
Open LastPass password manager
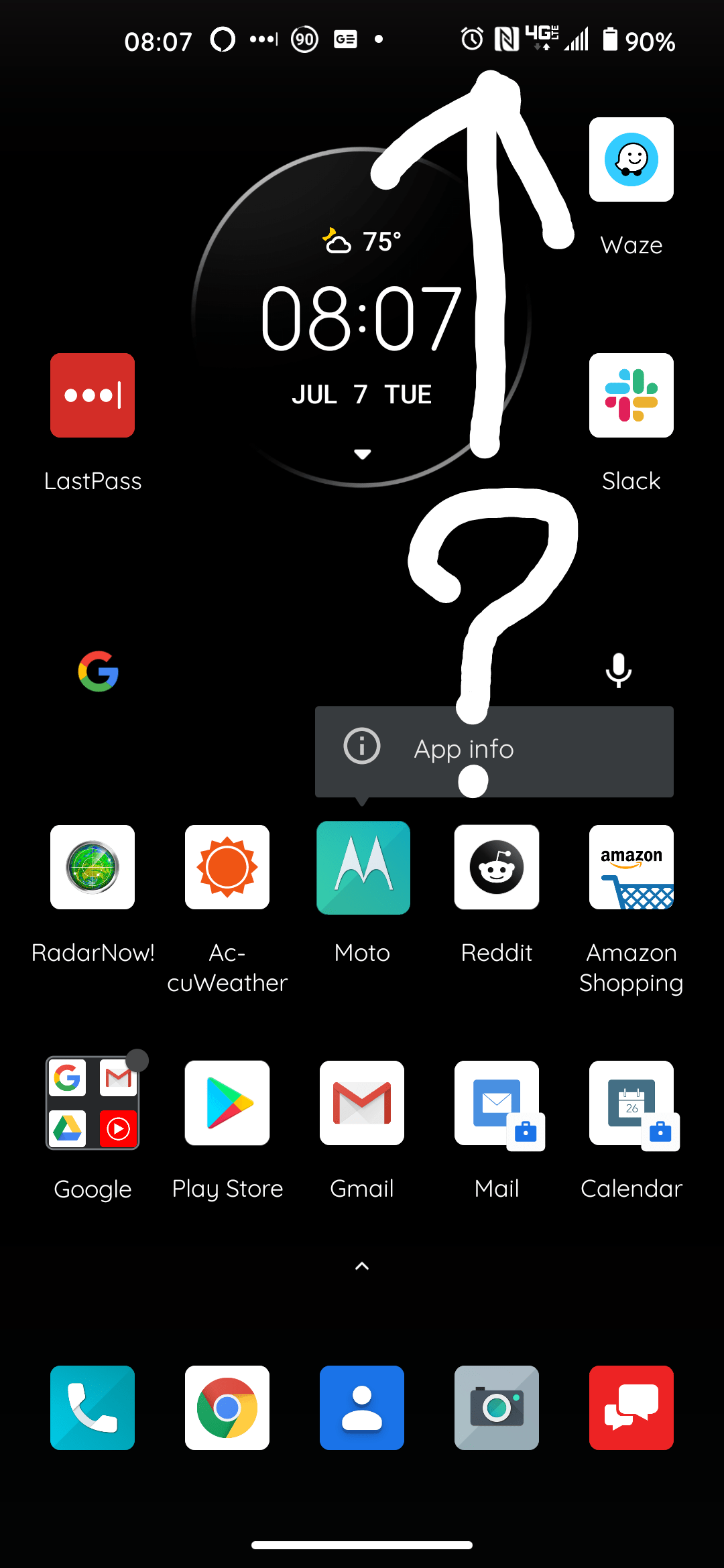[93, 395]
